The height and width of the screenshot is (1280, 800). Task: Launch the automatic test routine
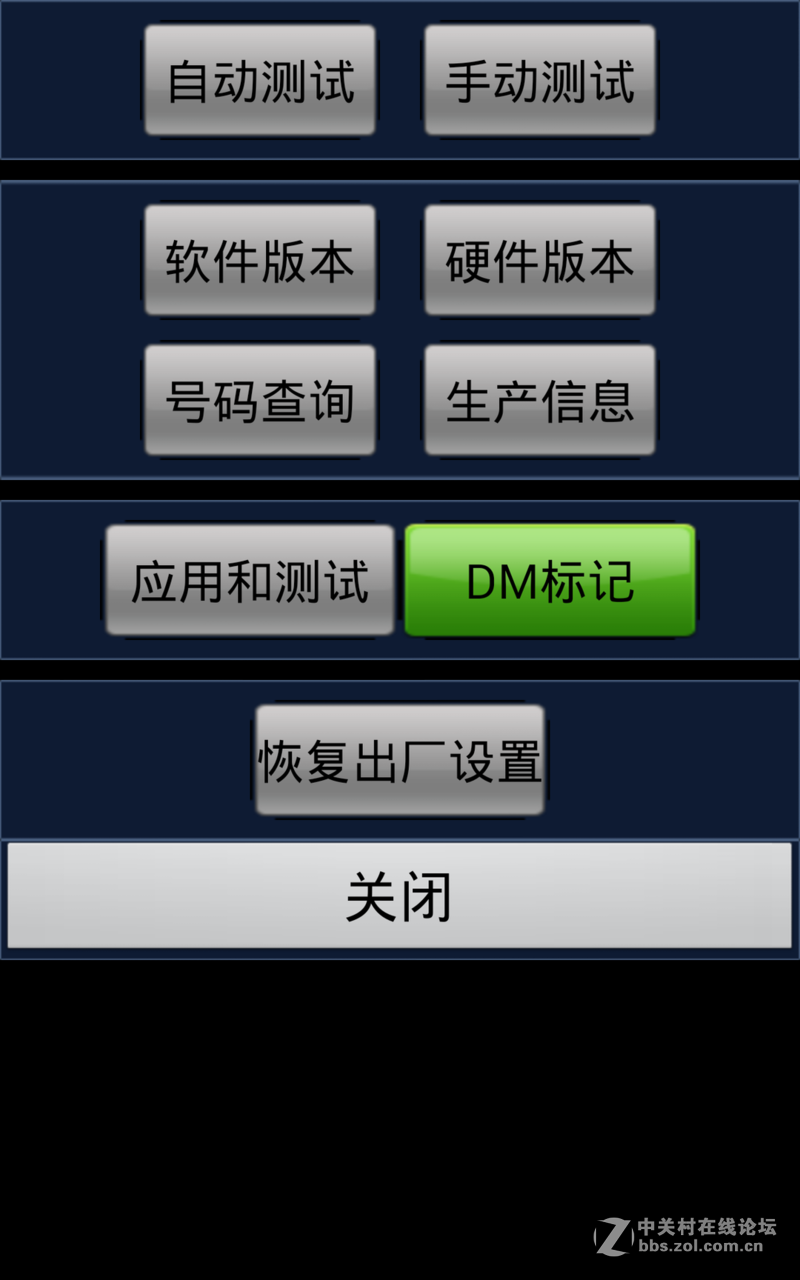click(260, 80)
